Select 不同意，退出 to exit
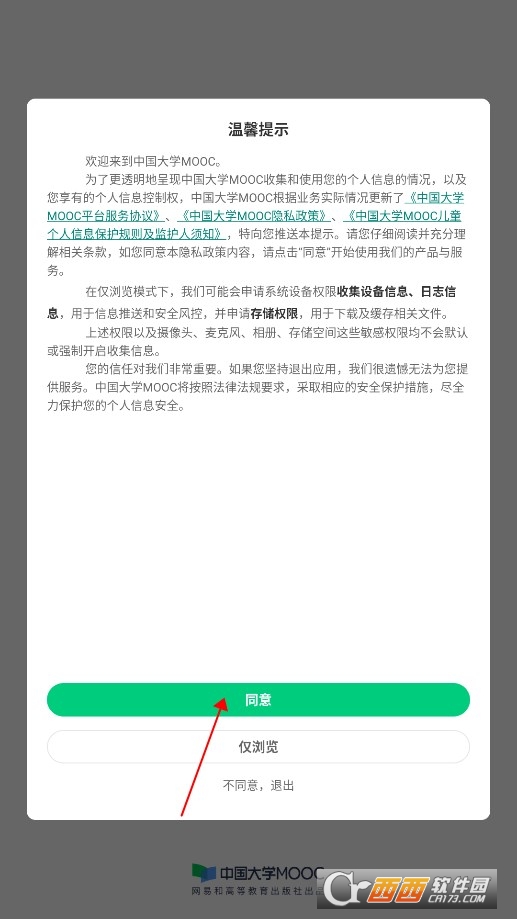 pyautogui.click(x=258, y=785)
